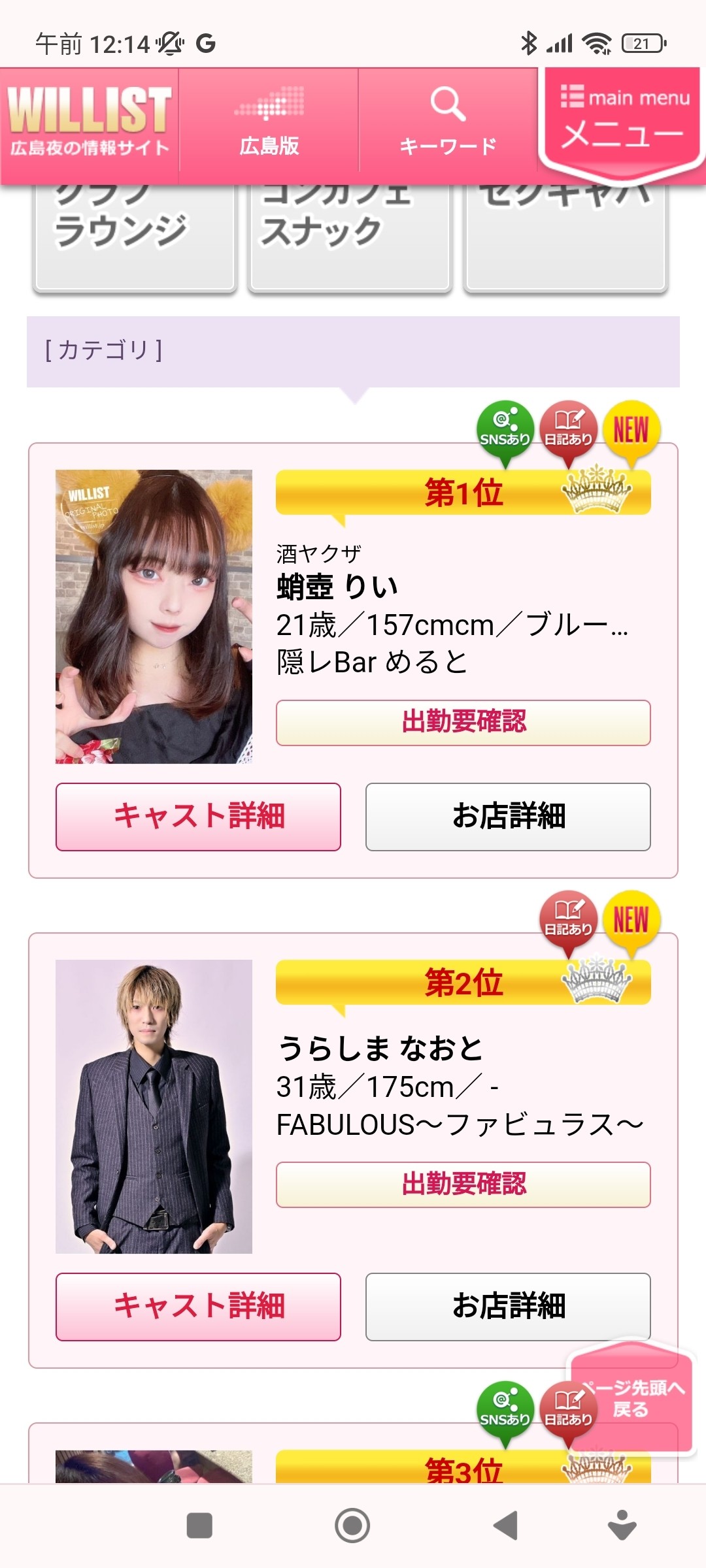706x1568 pixels.
Task: Open キャスト詳細 for うらしま なおと
Action: pos(198,1307)
